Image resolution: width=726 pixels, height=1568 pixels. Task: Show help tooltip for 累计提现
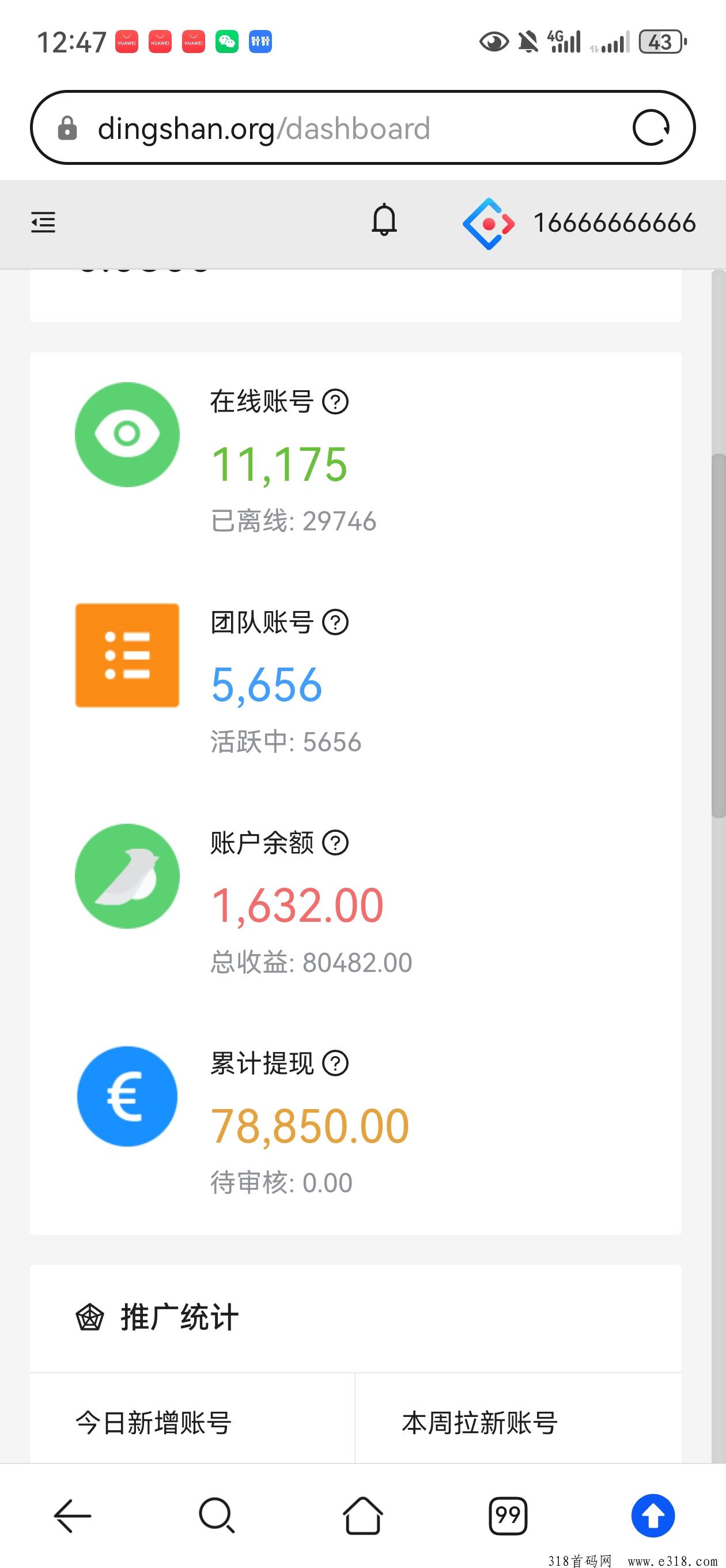click(x=335, y=1064)
